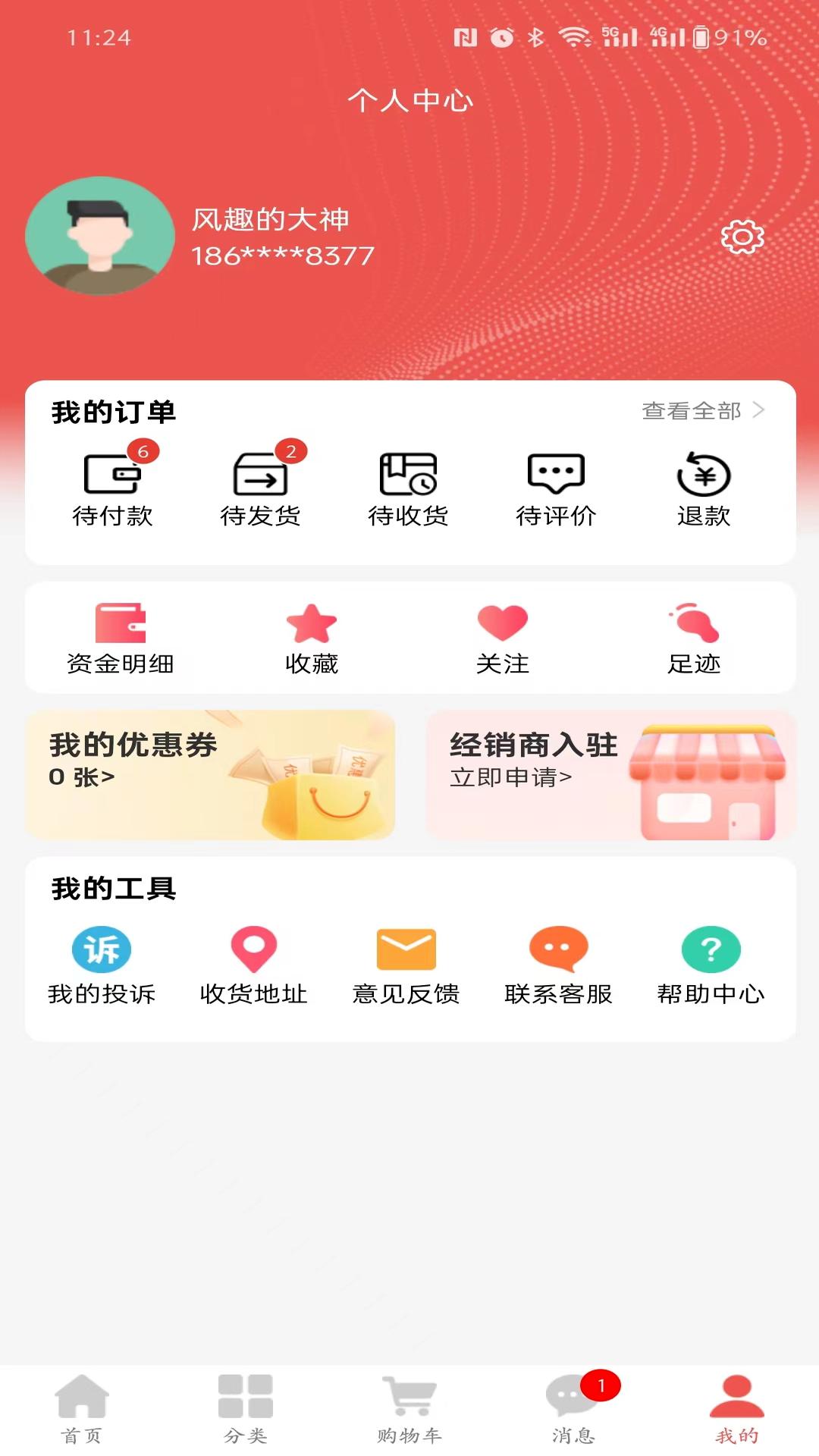The width and height of the screenshot is (819, 1456).
Task: Open the settings gear
Action: click(x=741, y=237)
